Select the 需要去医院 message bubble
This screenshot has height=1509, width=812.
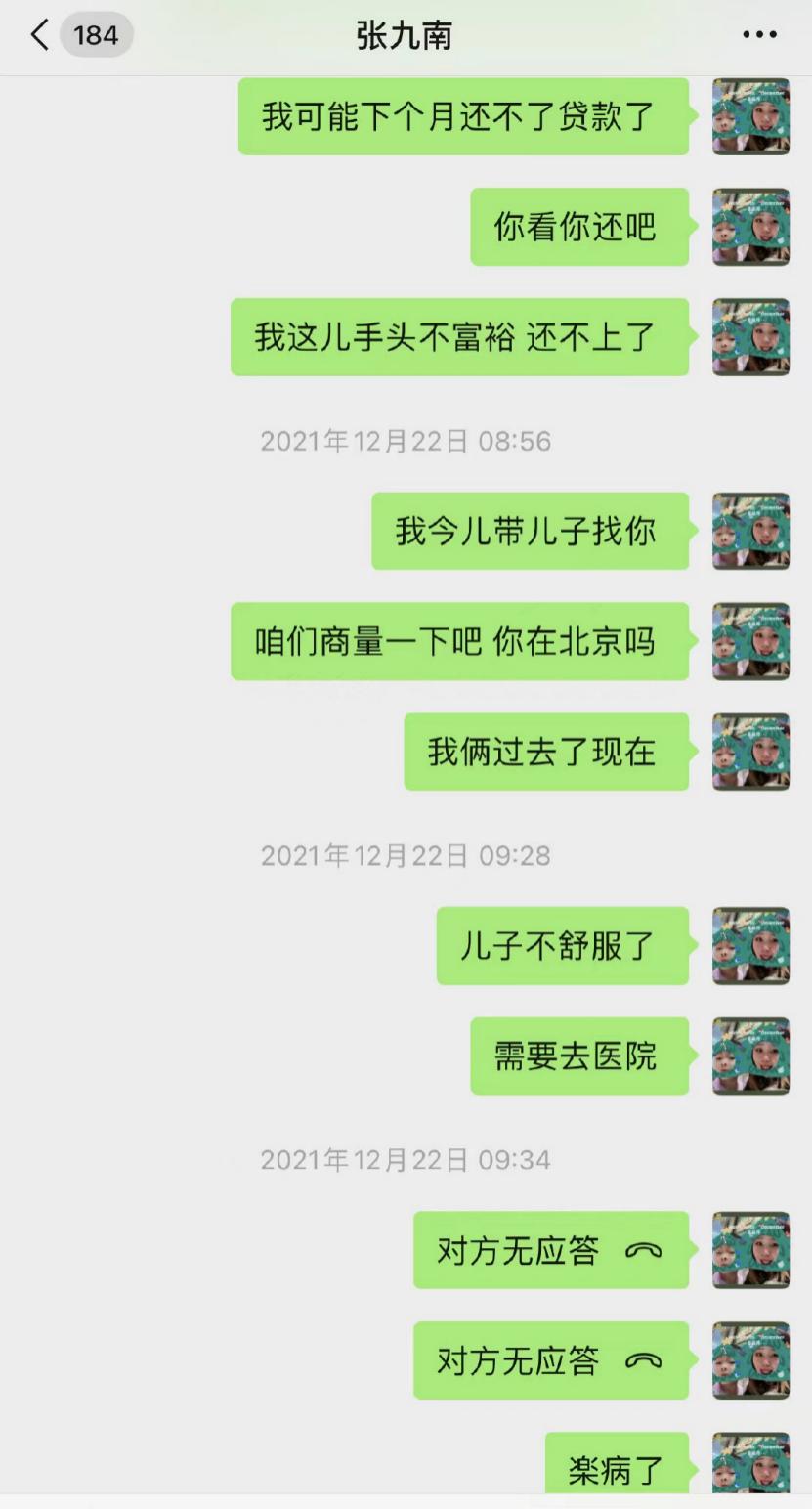click(578, 1056)
